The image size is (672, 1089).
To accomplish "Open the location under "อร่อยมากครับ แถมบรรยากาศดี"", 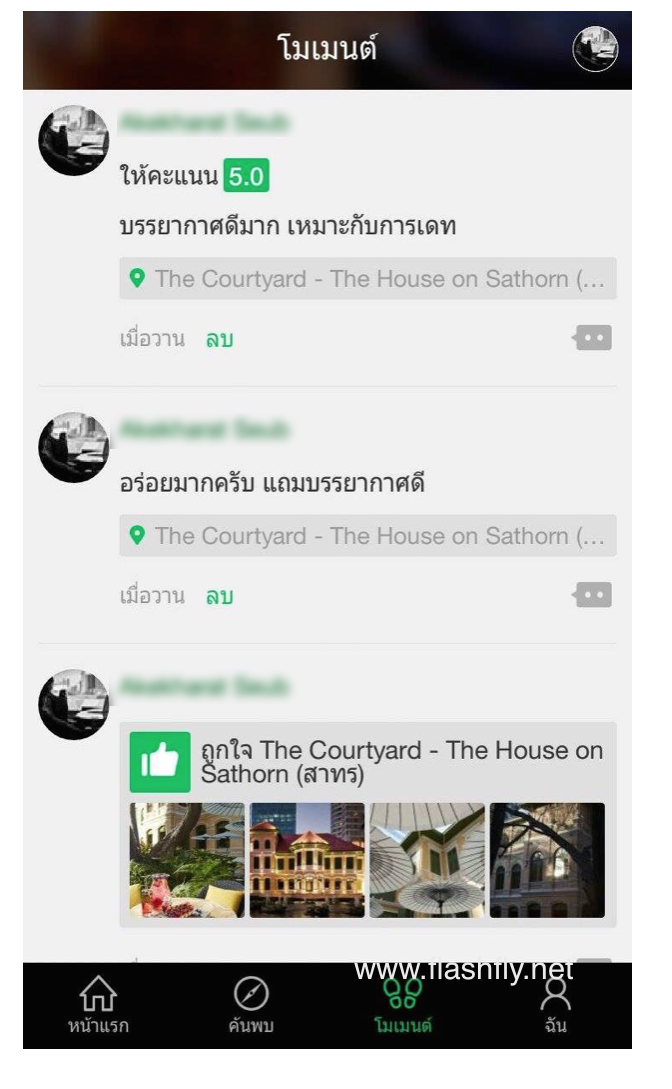I will pyautogui.click(x=367, y=536).
